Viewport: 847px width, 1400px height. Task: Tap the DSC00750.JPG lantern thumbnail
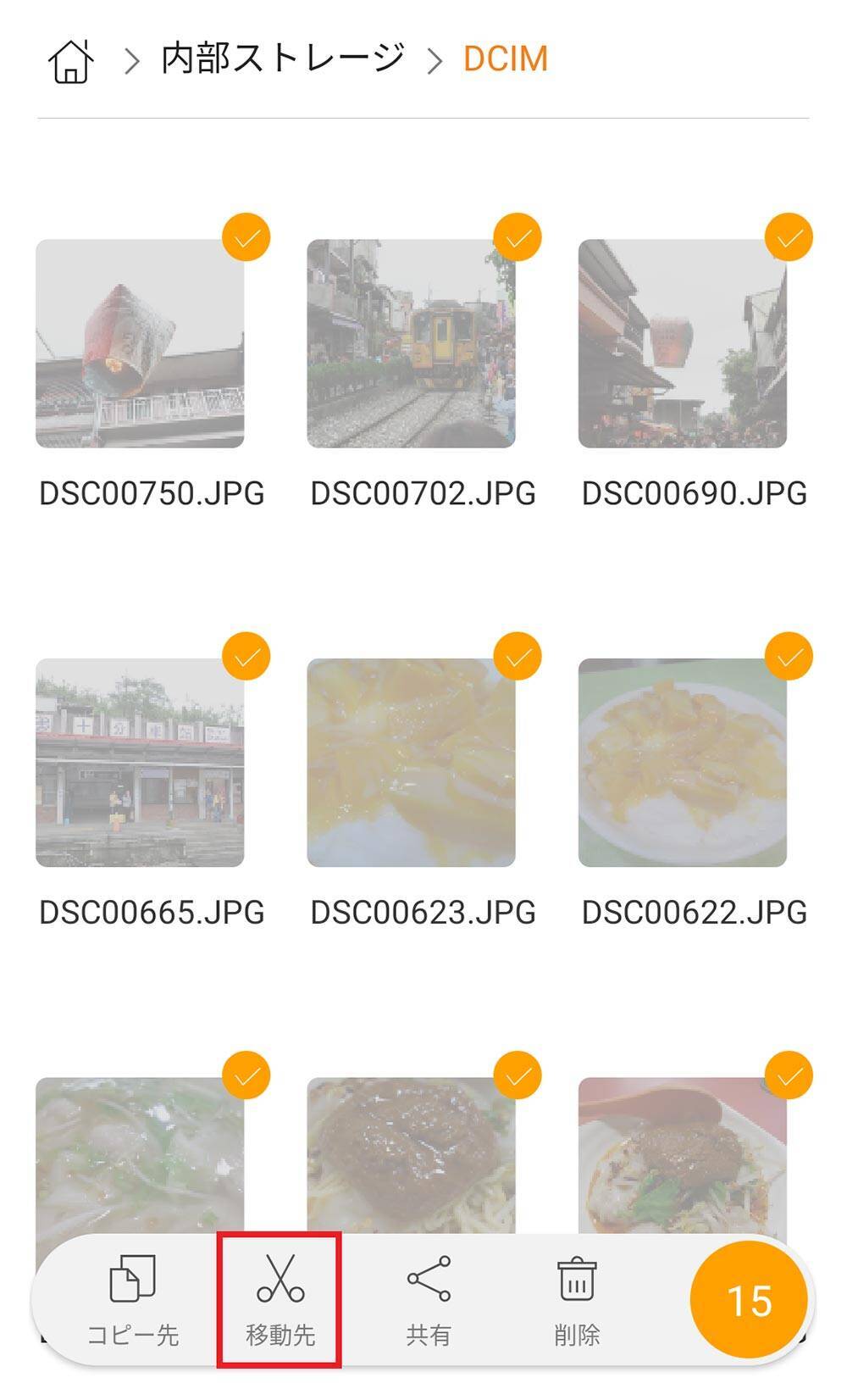coord(140,343)
